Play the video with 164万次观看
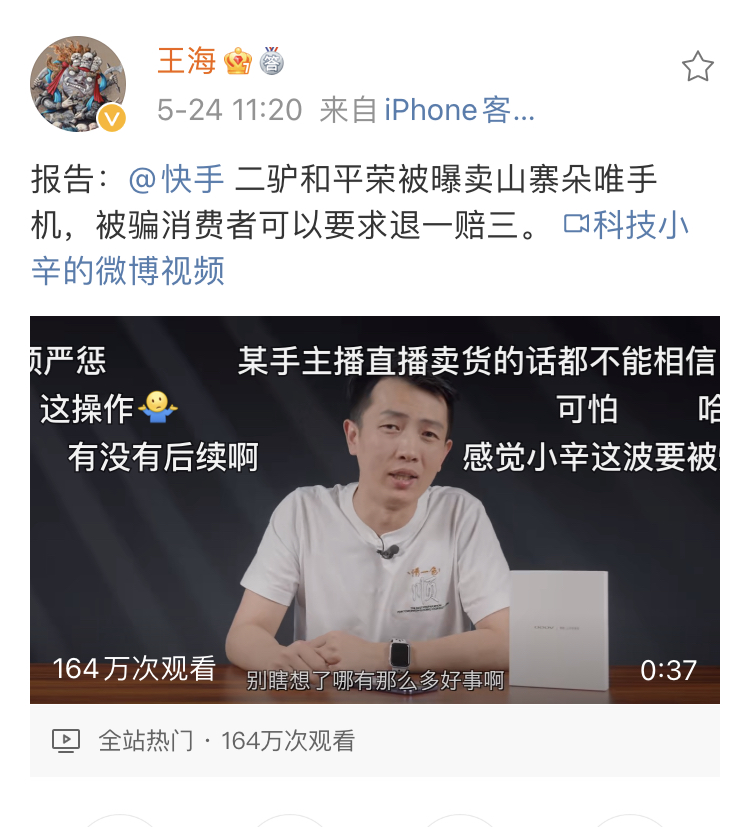The image size is (750, 827). (x=375, y=510)
